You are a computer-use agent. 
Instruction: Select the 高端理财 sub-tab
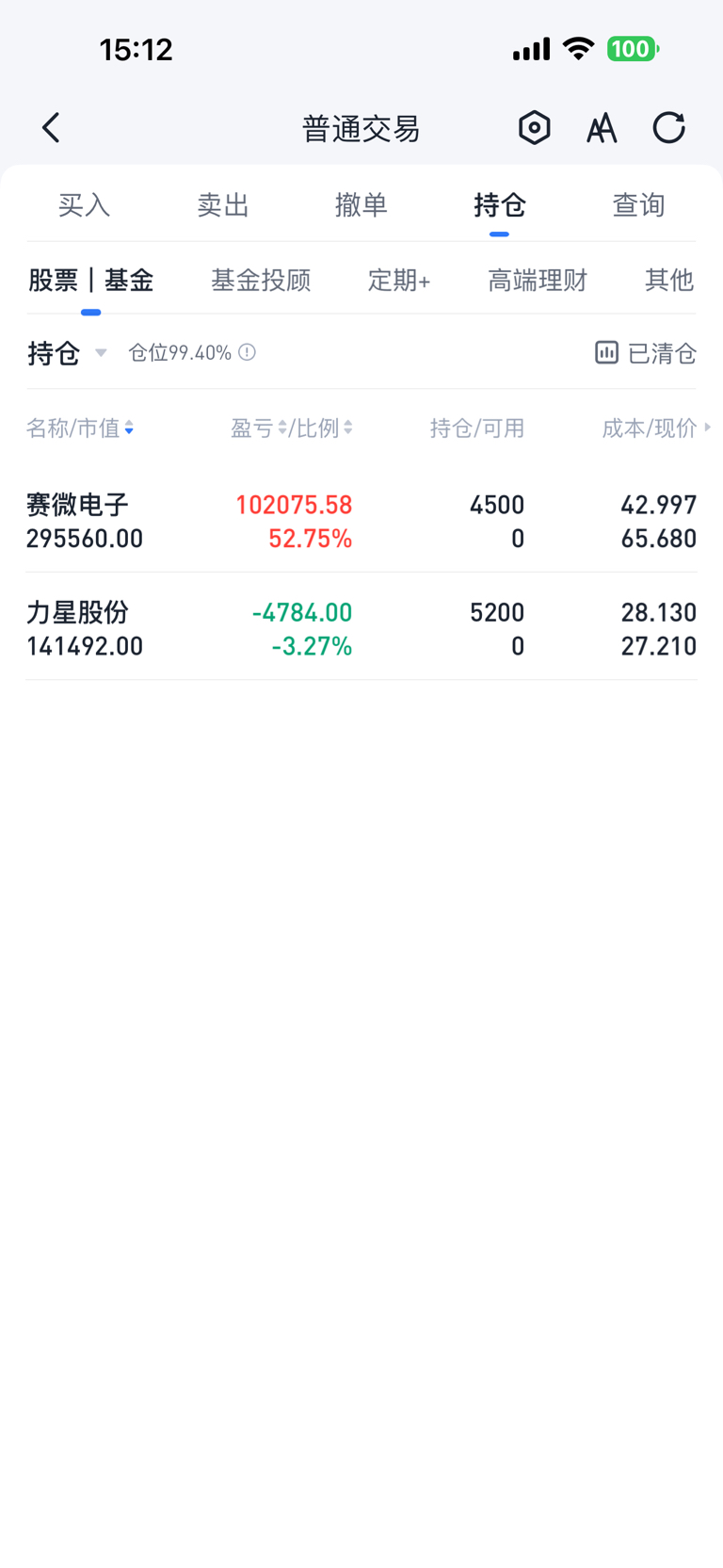(538, 280)
